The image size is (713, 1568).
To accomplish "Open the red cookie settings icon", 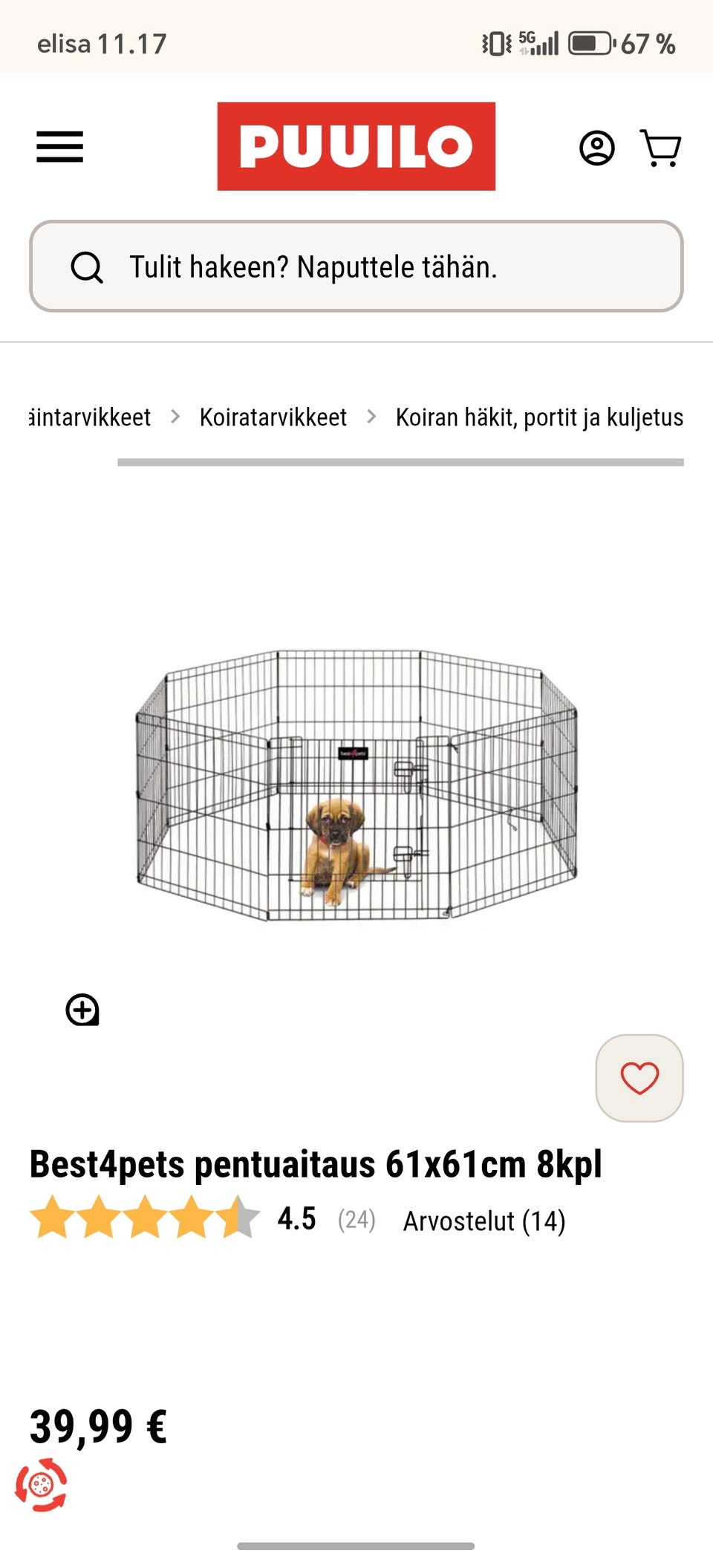I will pos(42,1485).
